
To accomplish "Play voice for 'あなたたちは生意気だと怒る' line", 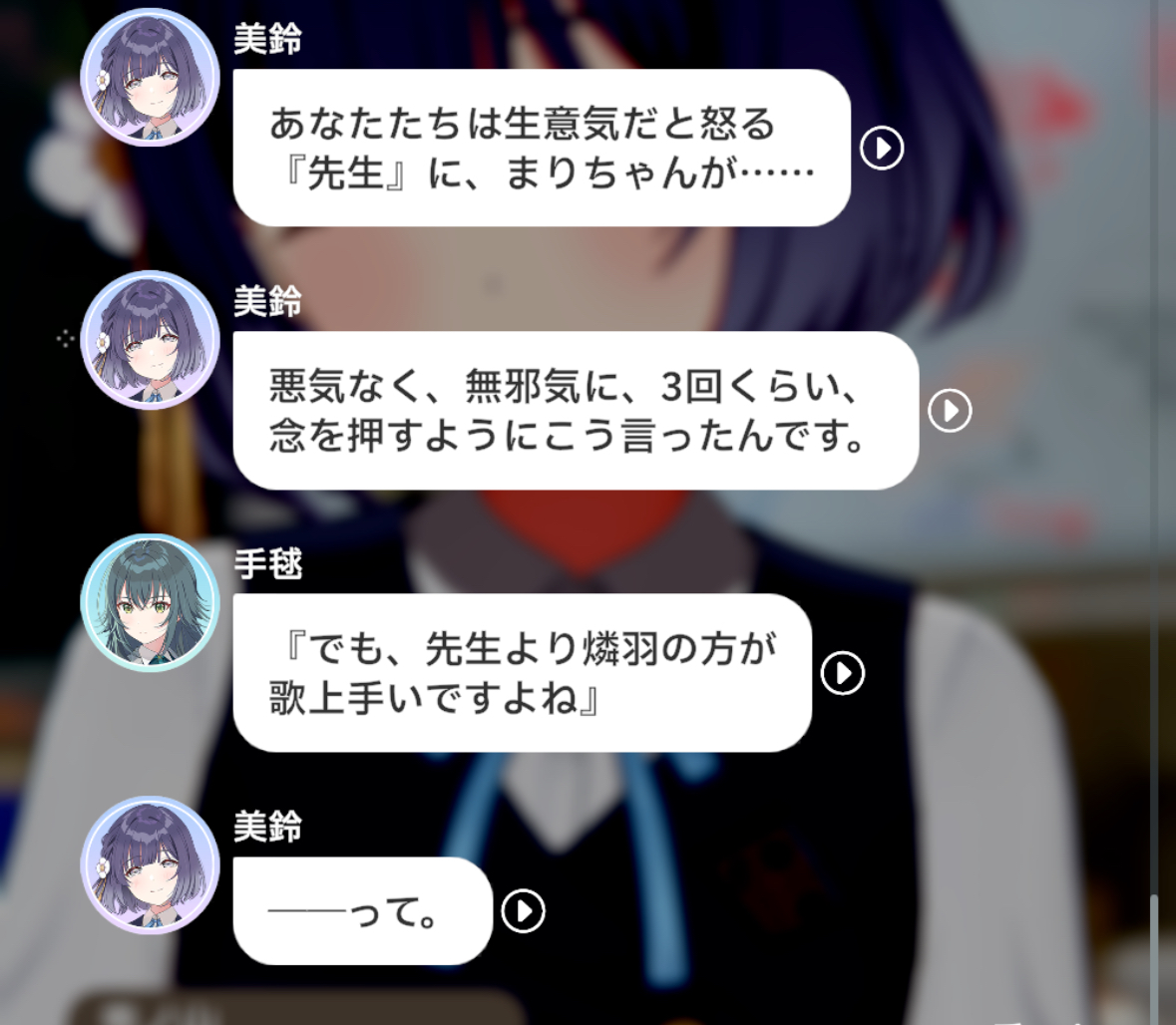I will (882, 149).
